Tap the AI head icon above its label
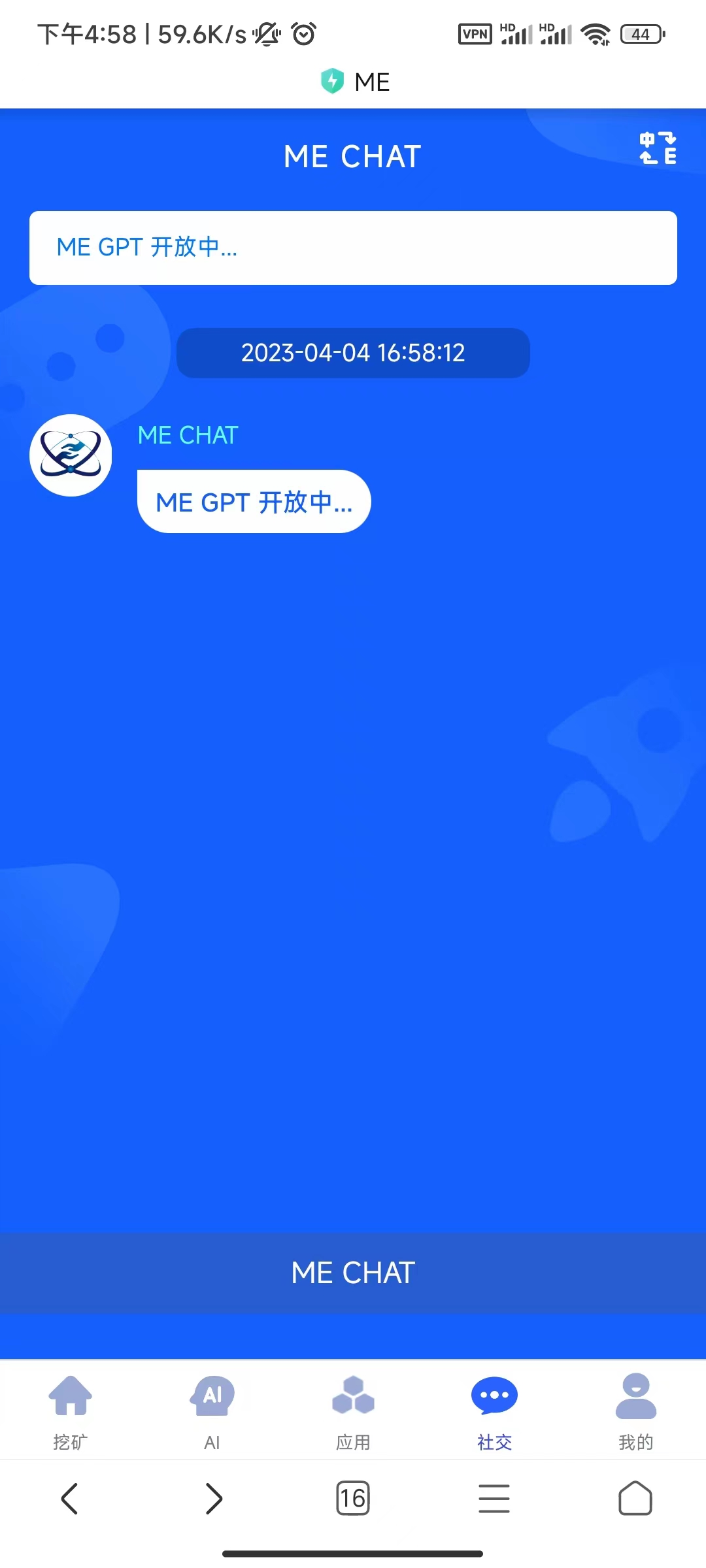Viewport: 706px width, 1568px height. pos(211,1395)
